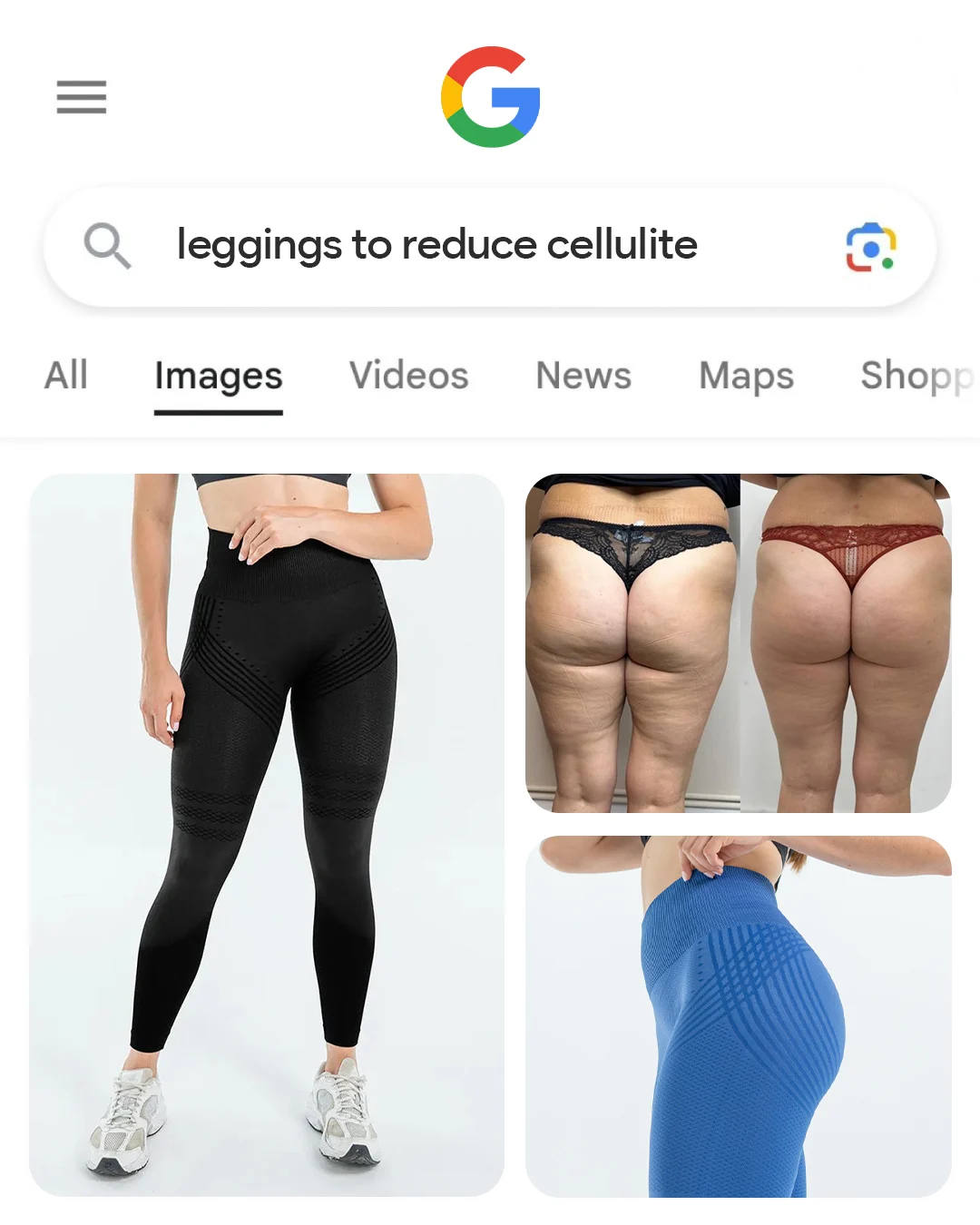Open the before-and-after comparison image result
This screenshot has height=1225, width=980.
pos(738,642)
